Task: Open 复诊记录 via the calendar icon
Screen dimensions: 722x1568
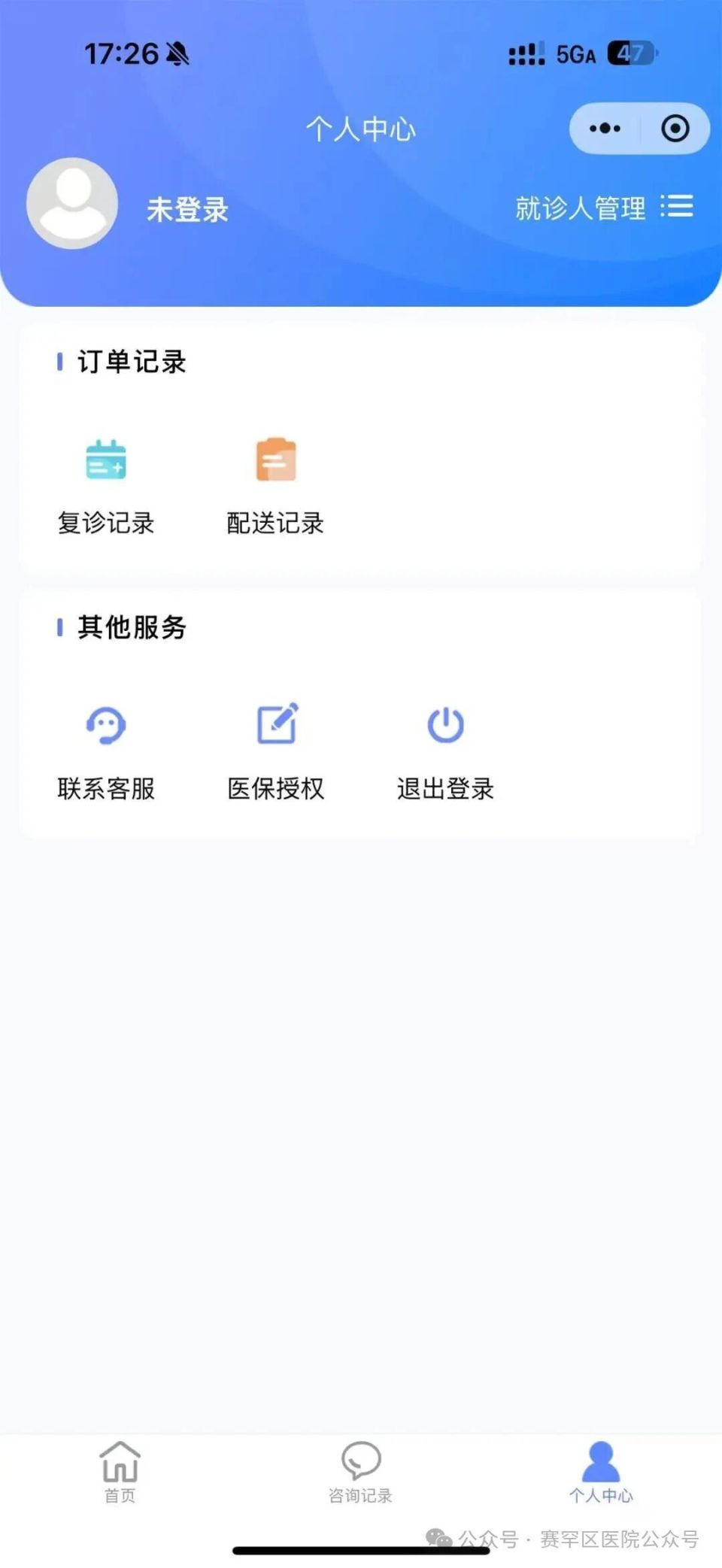Action: tap(105, 460)
